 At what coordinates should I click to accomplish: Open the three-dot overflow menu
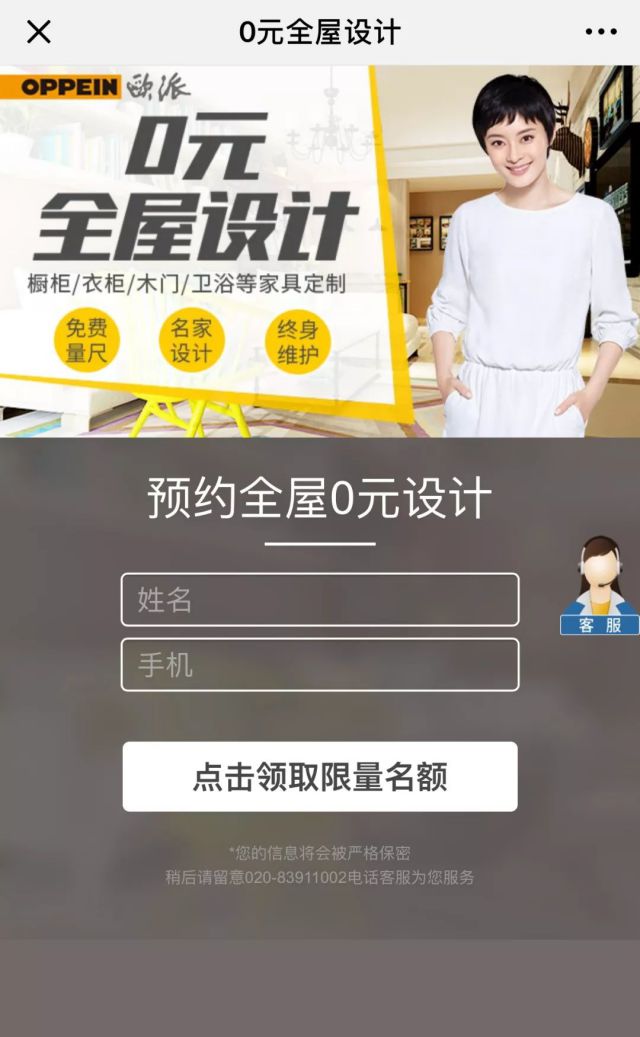point(600,32)
